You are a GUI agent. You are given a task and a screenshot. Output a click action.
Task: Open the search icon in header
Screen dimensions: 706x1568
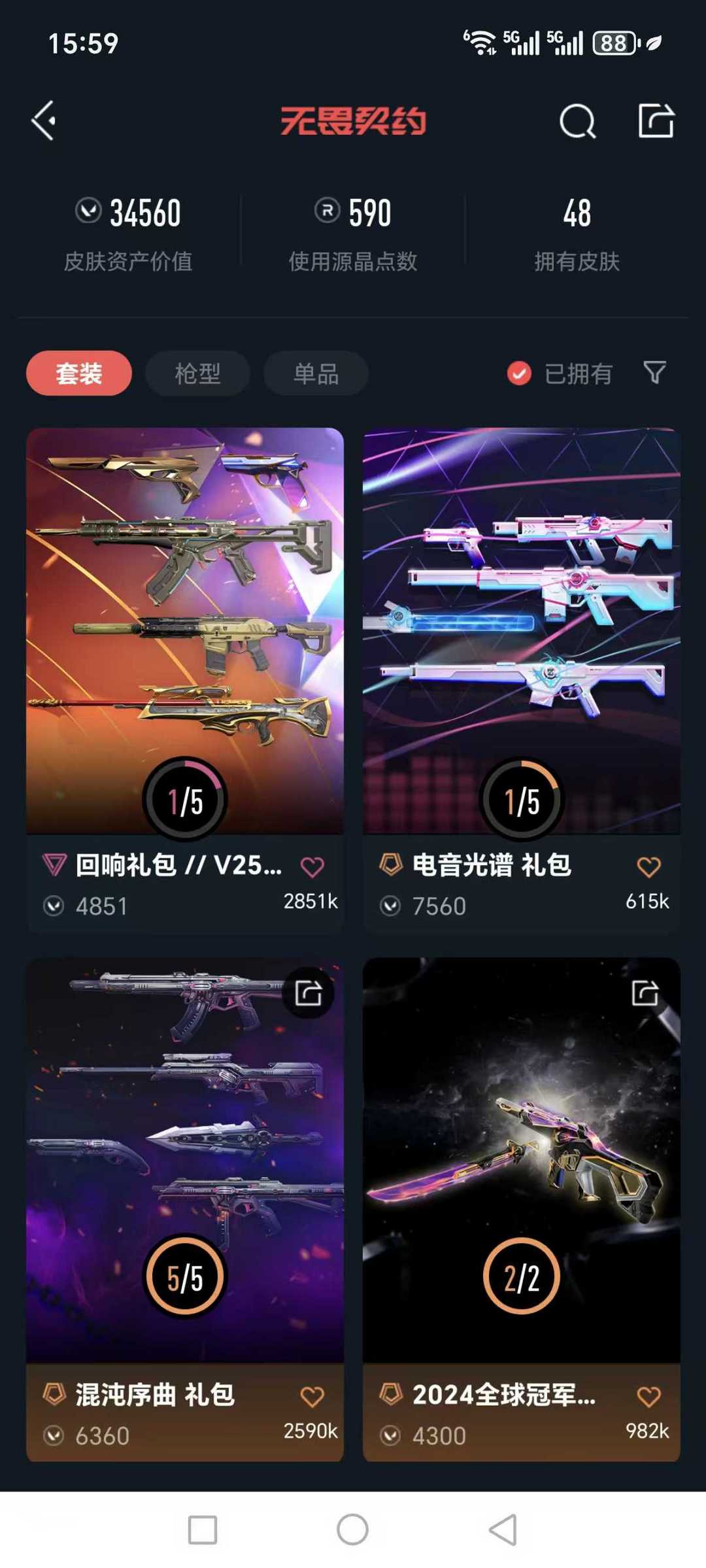click(x=577, y=121)
